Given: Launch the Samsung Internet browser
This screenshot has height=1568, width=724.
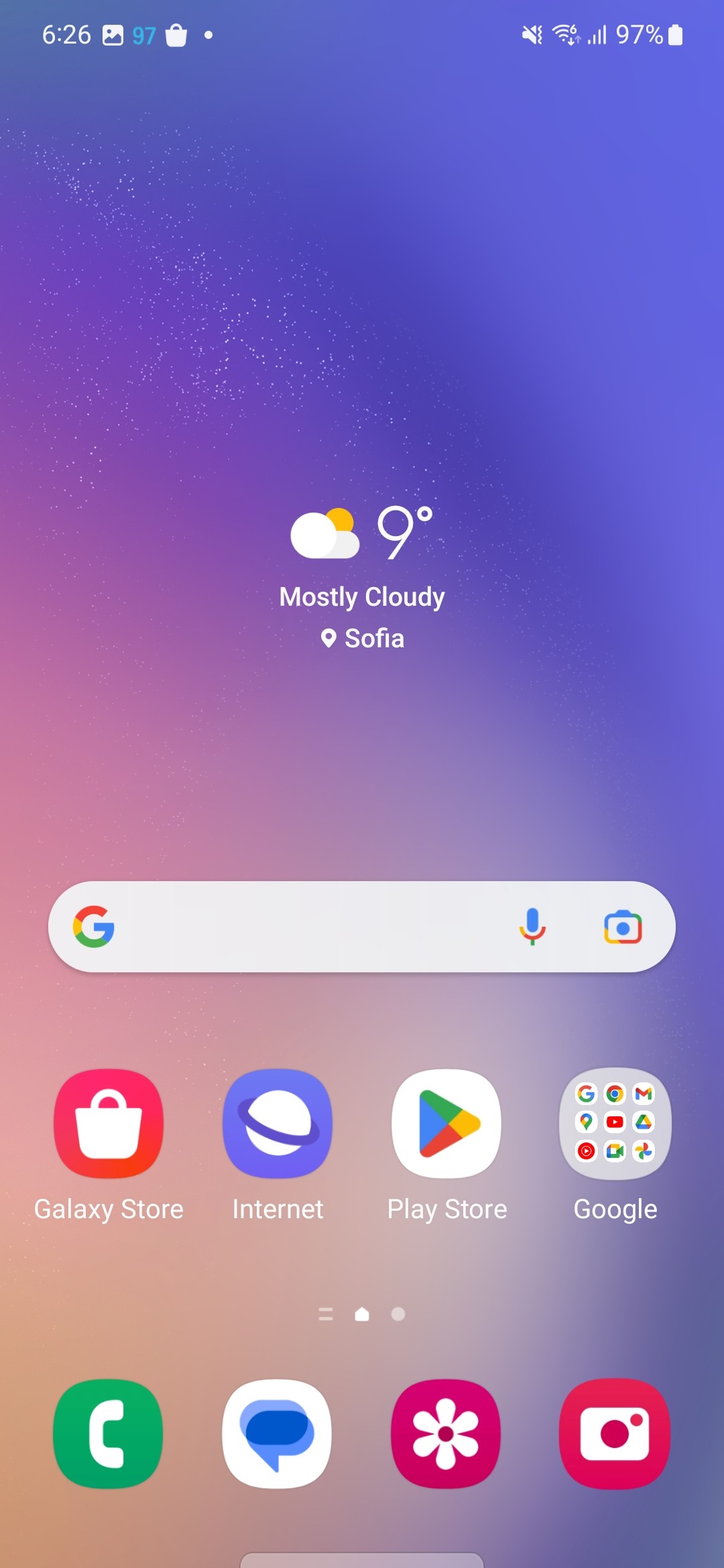Looking at the screenshot, I should [x=278, y=1124].
